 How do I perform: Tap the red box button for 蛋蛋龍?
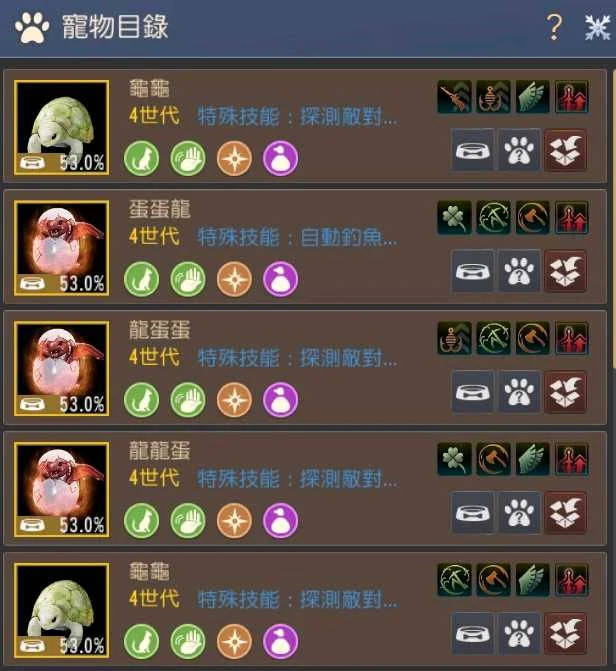coord(565,271)
